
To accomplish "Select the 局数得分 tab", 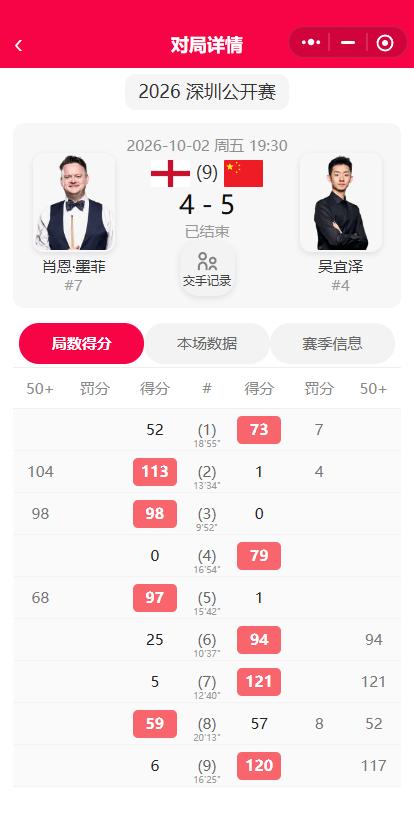I will (81, 343).
